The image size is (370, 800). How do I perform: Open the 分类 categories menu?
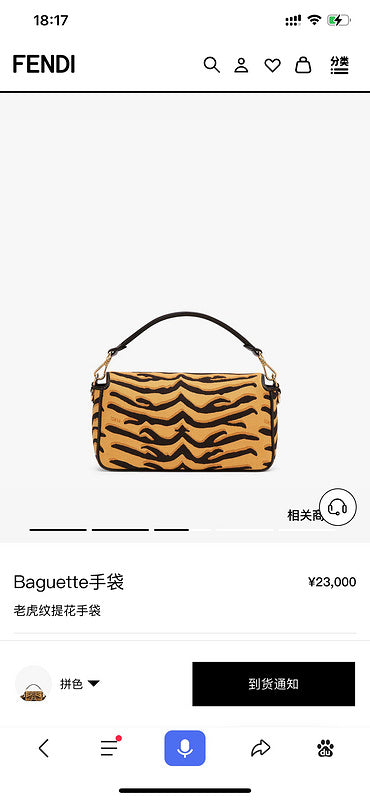pyautogui.click(x=339, y=65)
